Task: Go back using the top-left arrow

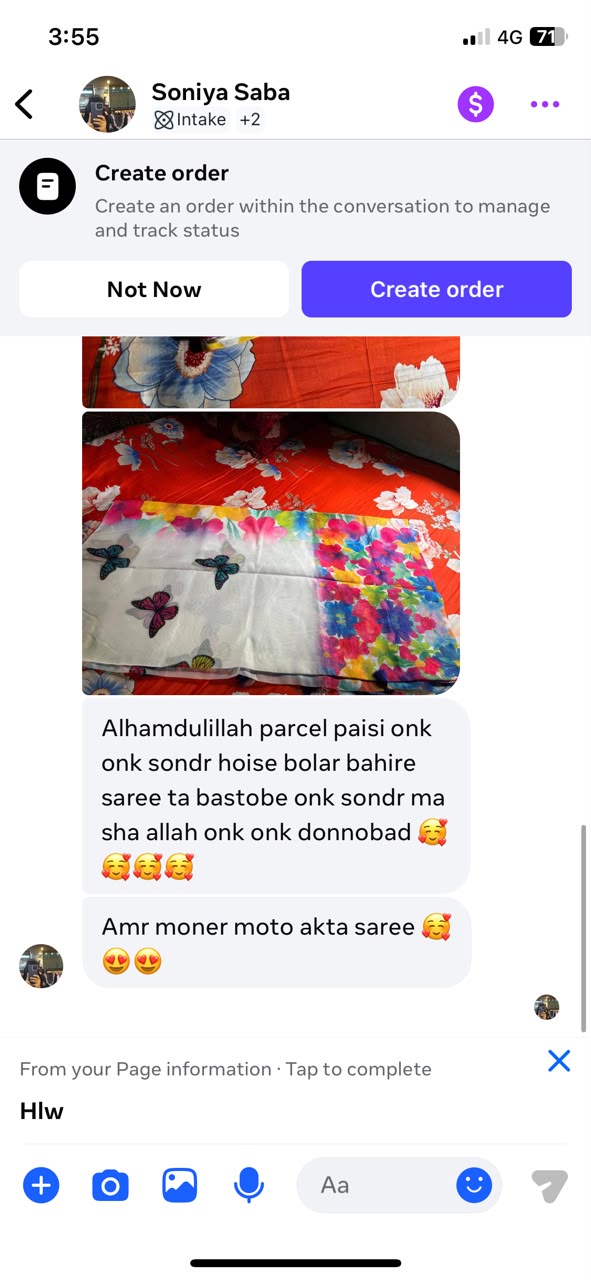Action: click(24, 104)
